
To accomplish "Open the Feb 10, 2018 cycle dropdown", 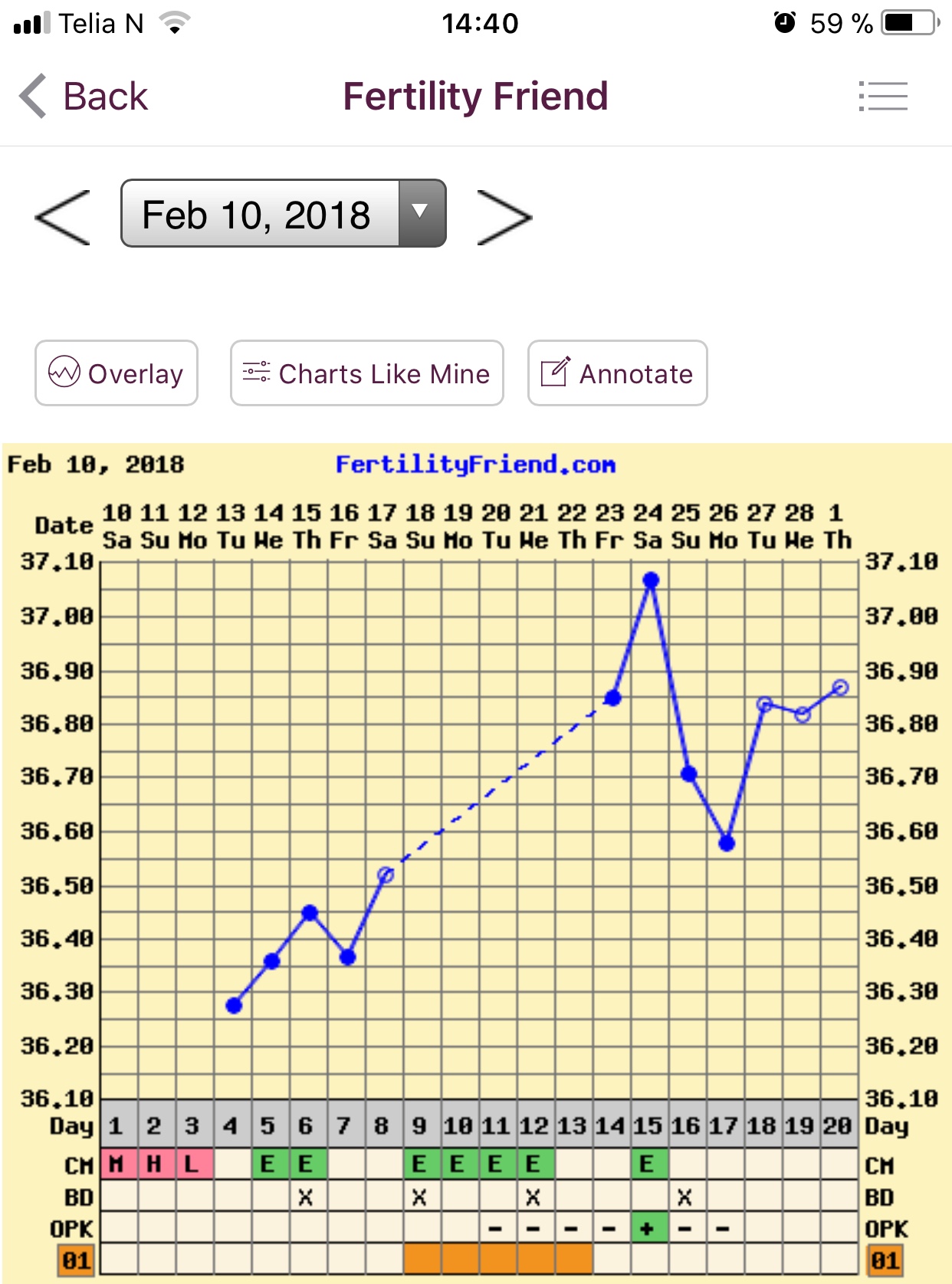I will pyautogui.click(x=283, y=214).
